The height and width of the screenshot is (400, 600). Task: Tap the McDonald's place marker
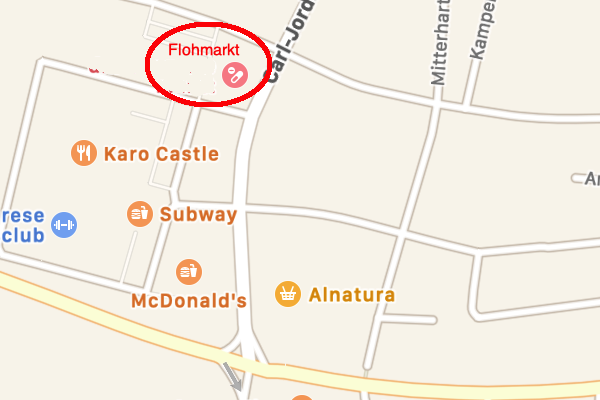(188, 271)
